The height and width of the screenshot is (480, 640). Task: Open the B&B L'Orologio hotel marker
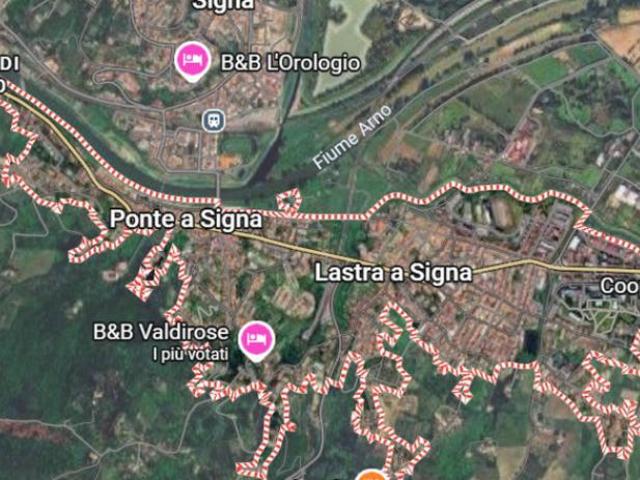pos(192,61)
